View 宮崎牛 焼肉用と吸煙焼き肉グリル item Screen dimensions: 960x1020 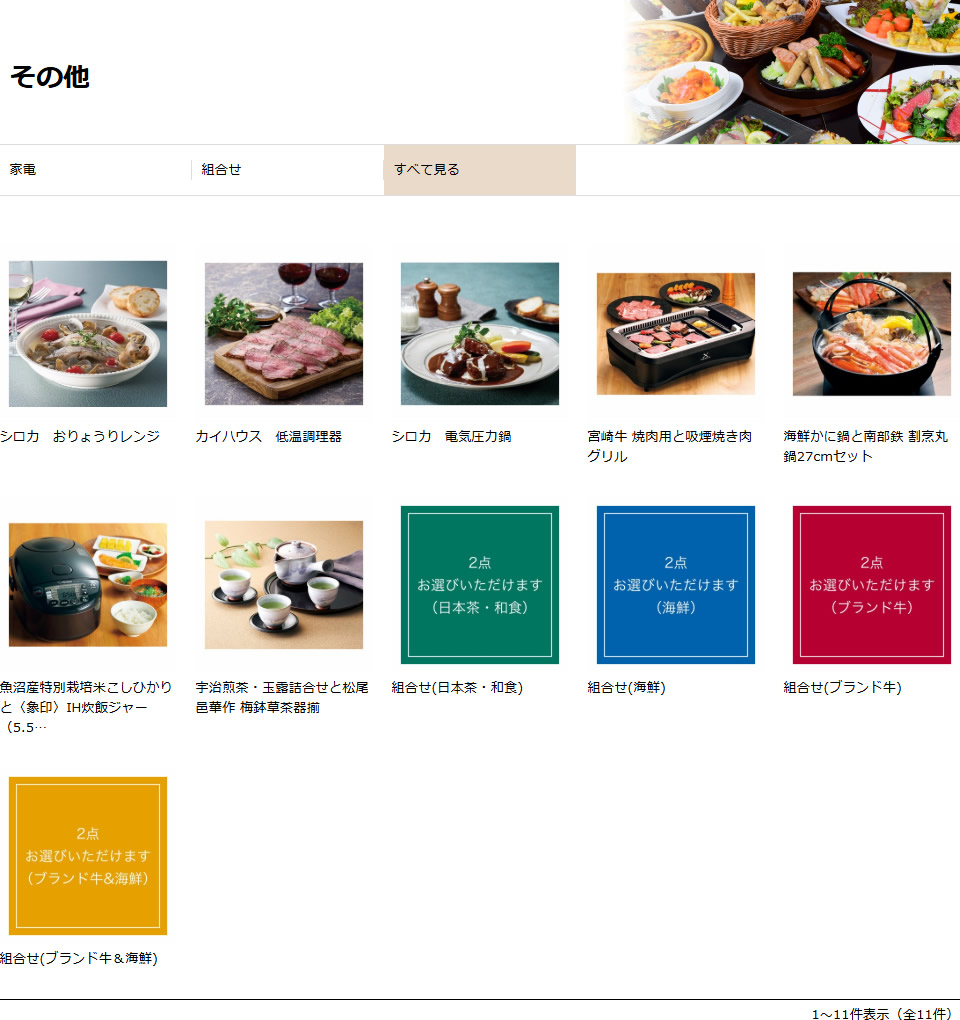(x=676, y=334)
